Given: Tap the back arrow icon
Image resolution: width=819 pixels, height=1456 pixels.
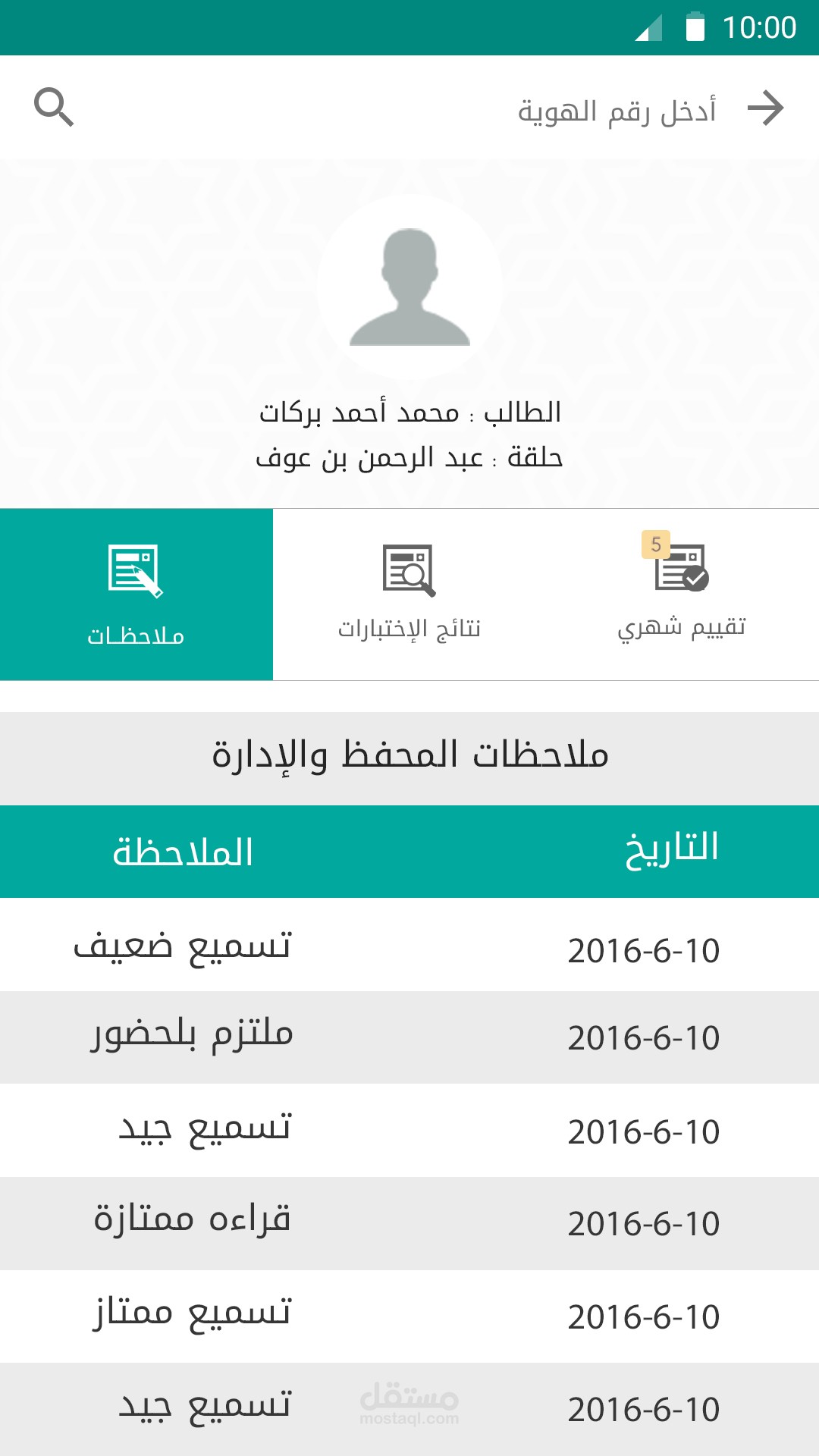Looking at the screenshot, I should point(765,108).
